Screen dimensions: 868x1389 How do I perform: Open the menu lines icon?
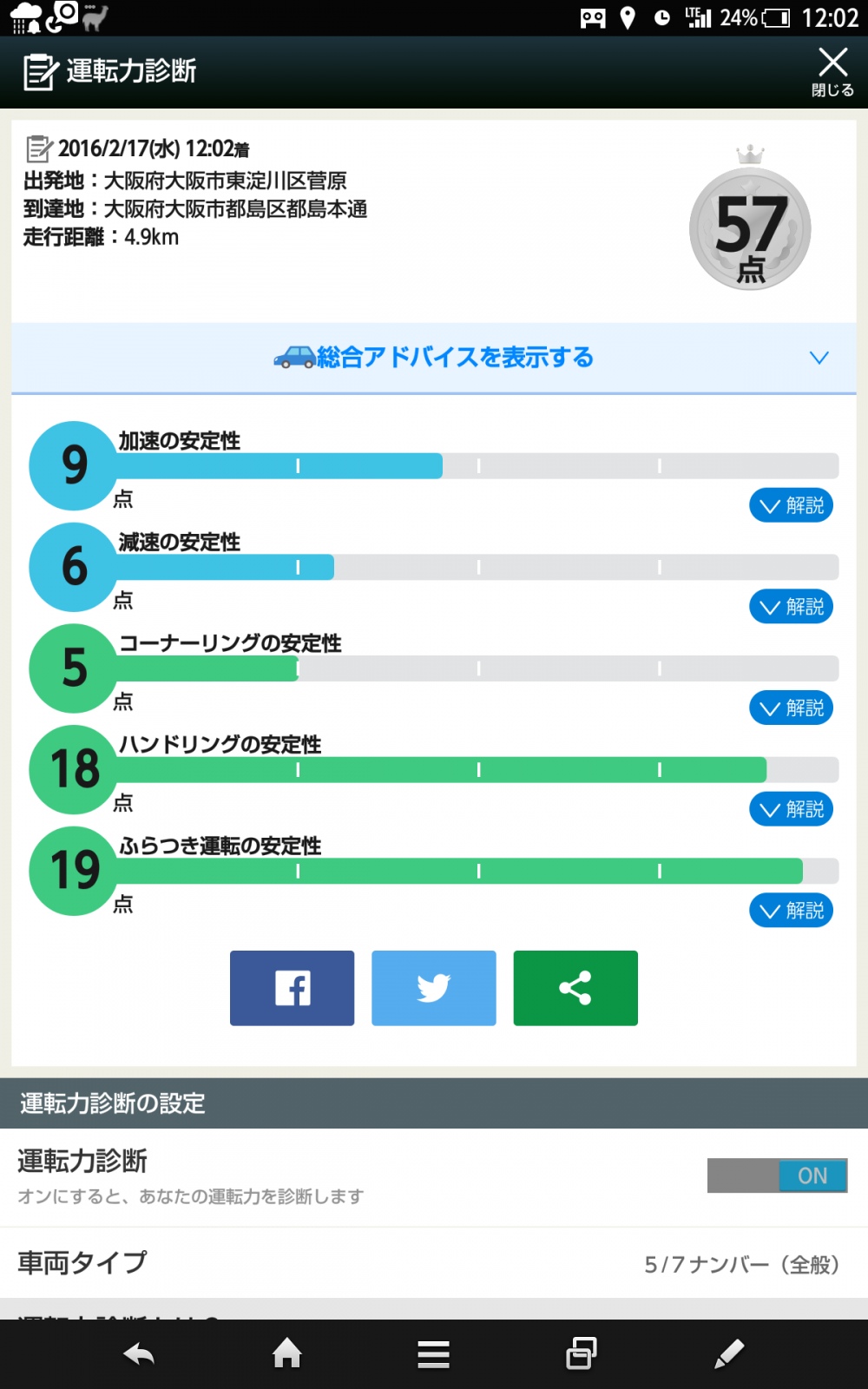[x=433, y=1354]
